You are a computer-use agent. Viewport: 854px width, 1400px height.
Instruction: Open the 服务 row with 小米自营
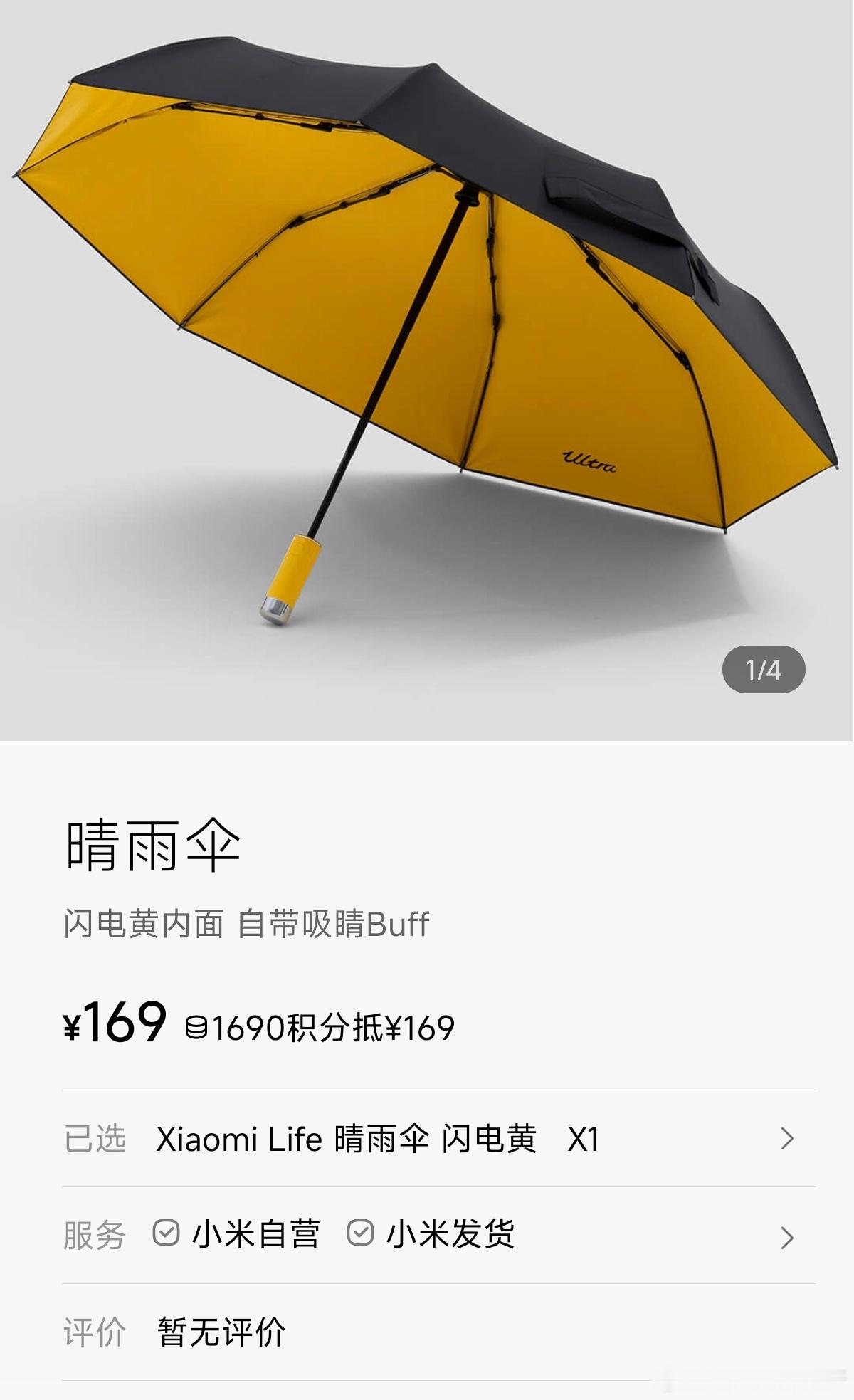[438, 1236]
